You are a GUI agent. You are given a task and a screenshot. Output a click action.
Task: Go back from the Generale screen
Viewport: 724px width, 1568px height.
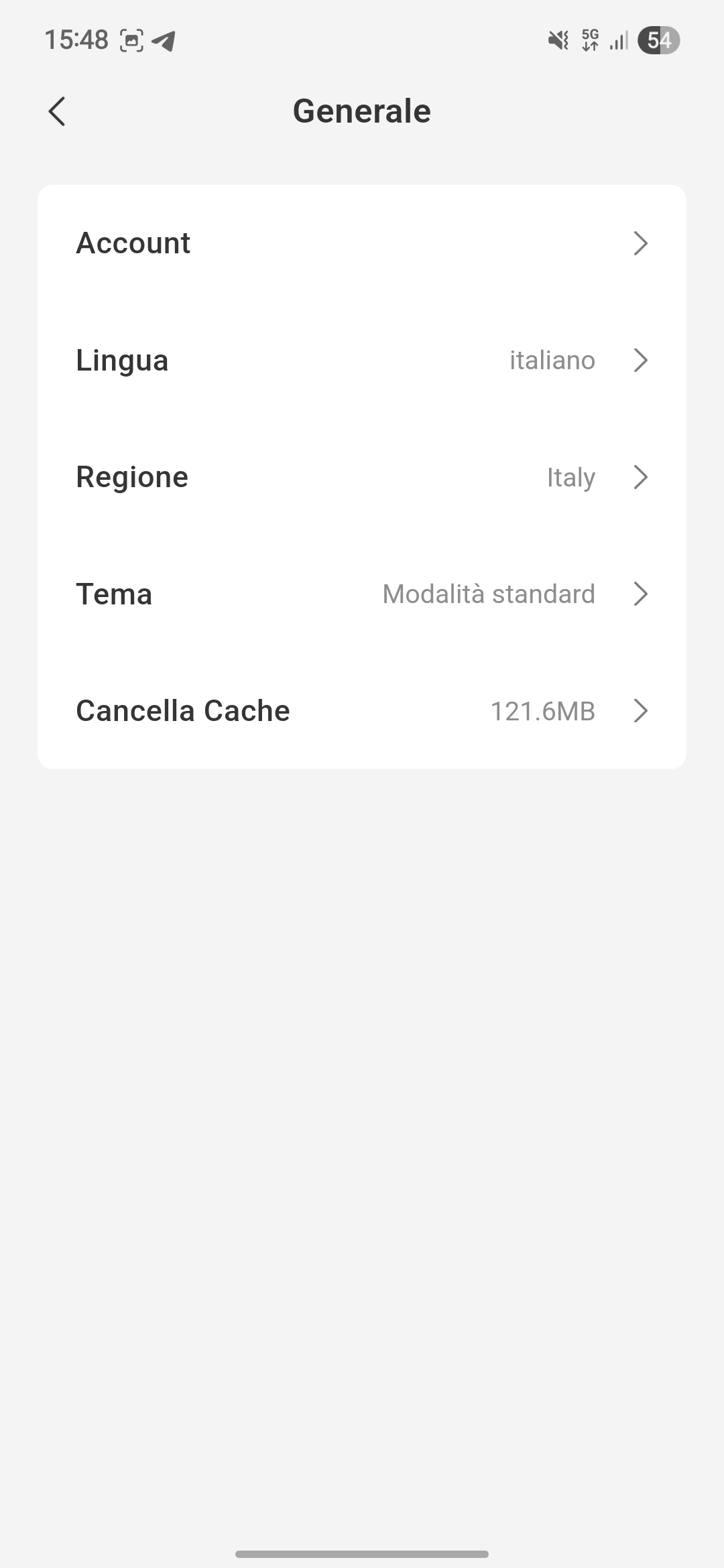pos(57,111)
